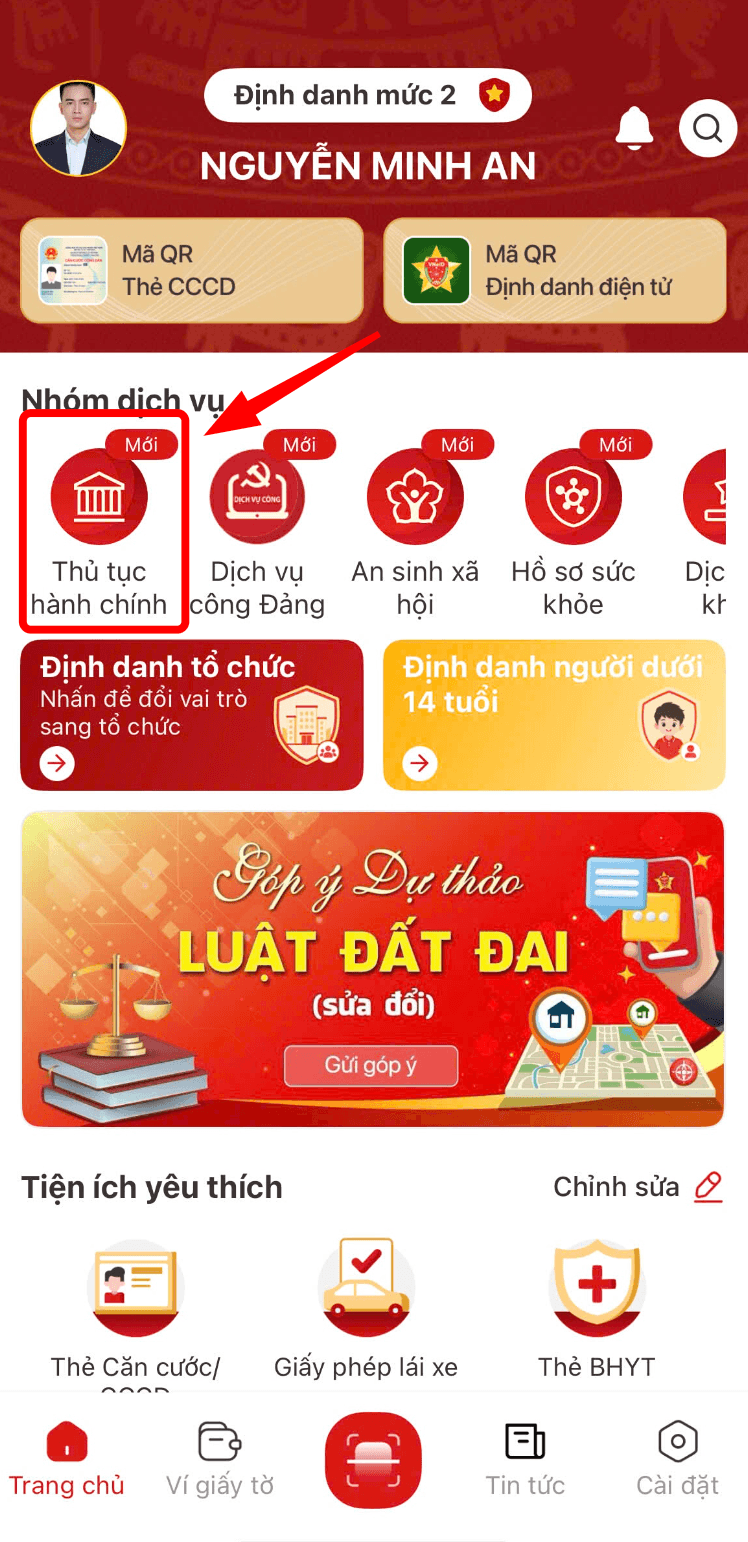Go to Cài đặt tab
The width and height of the screenshot is (748, 1542).
678,1459
